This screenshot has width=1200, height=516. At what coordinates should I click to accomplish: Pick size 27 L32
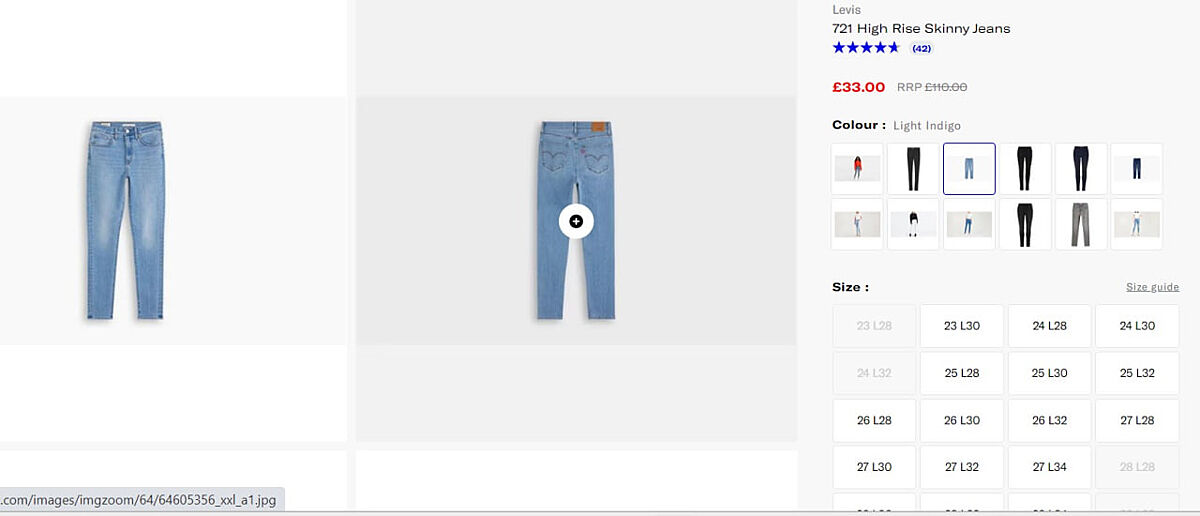click(961, 467)
